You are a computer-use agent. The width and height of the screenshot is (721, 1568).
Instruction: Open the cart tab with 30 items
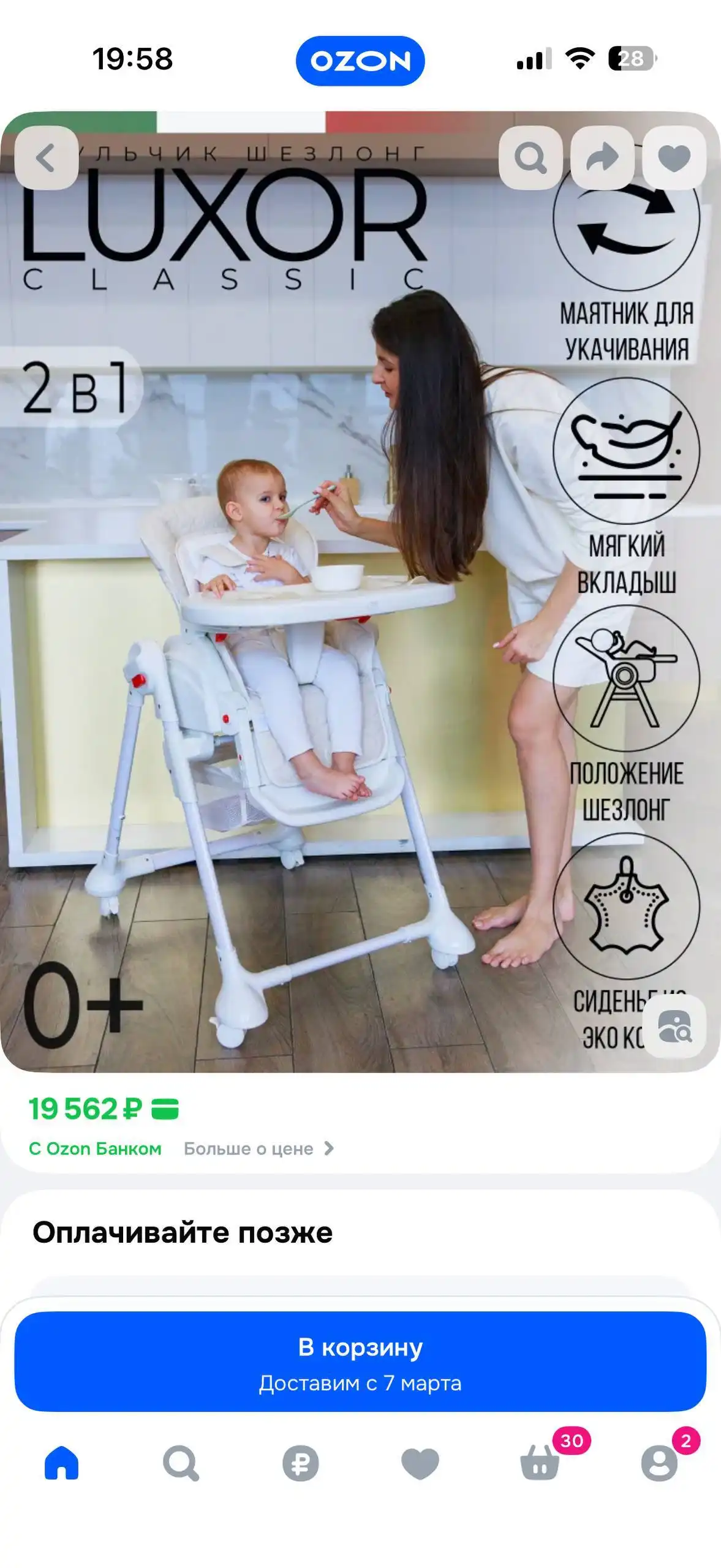pos(540,1463)
